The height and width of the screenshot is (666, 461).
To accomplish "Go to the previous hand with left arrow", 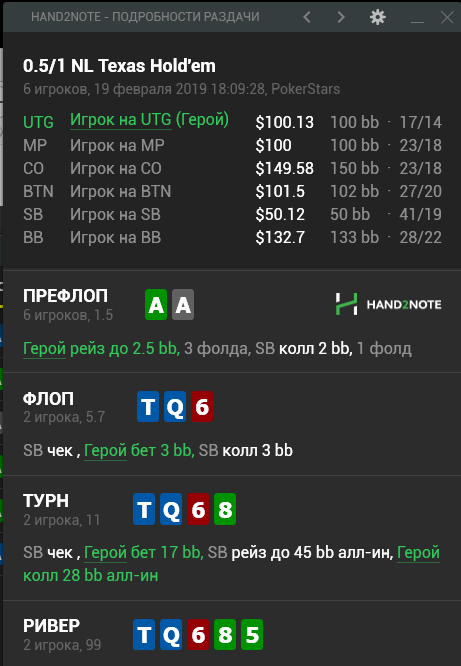I will click(307, 17).
